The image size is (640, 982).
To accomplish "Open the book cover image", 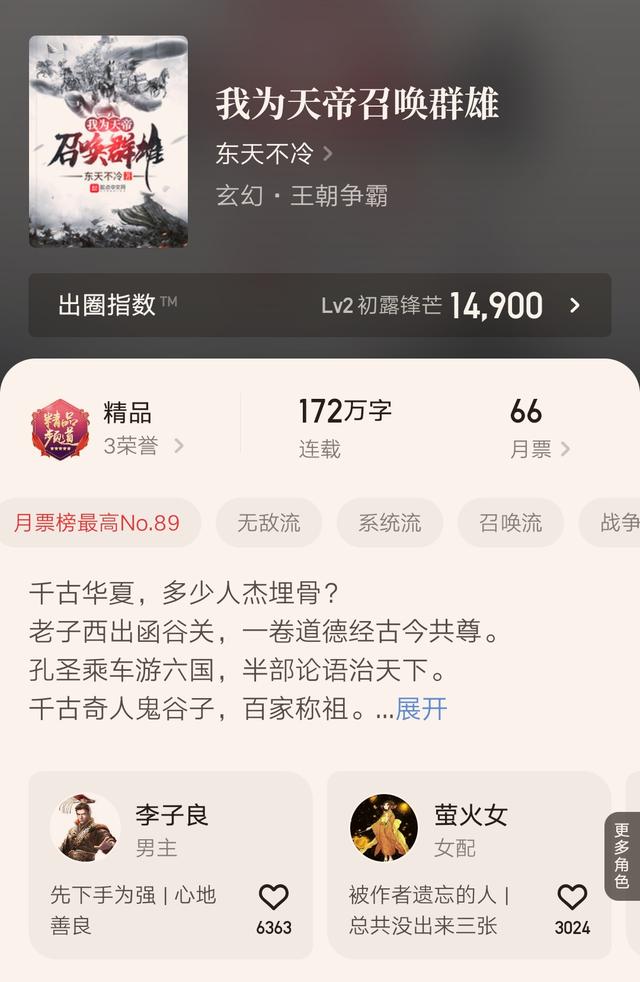I will [x=108, y=141].
